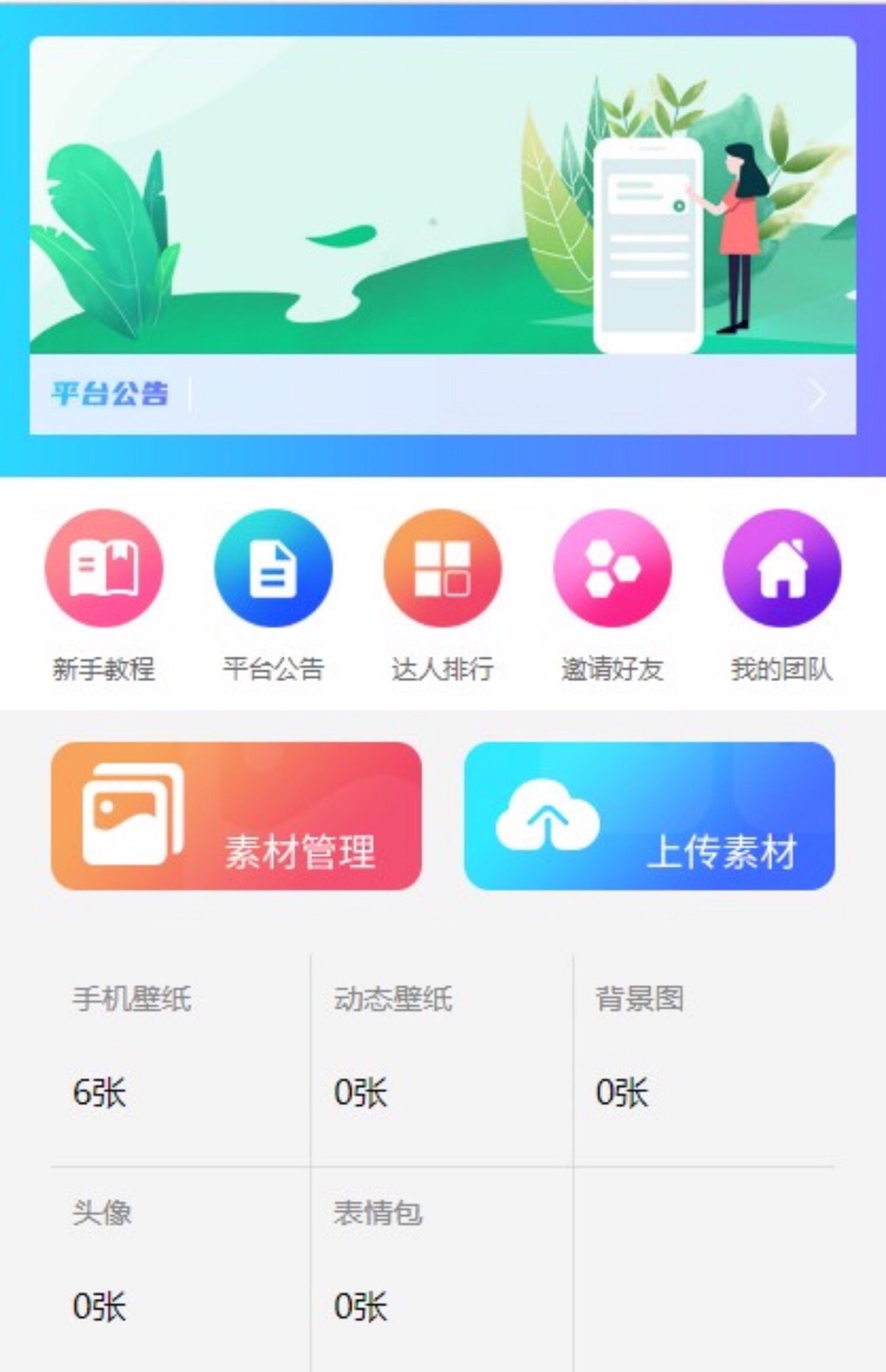Open the 平台公告 shortcut icon
The height and width of the screenshot is (1372, 886).
(273, 569)
